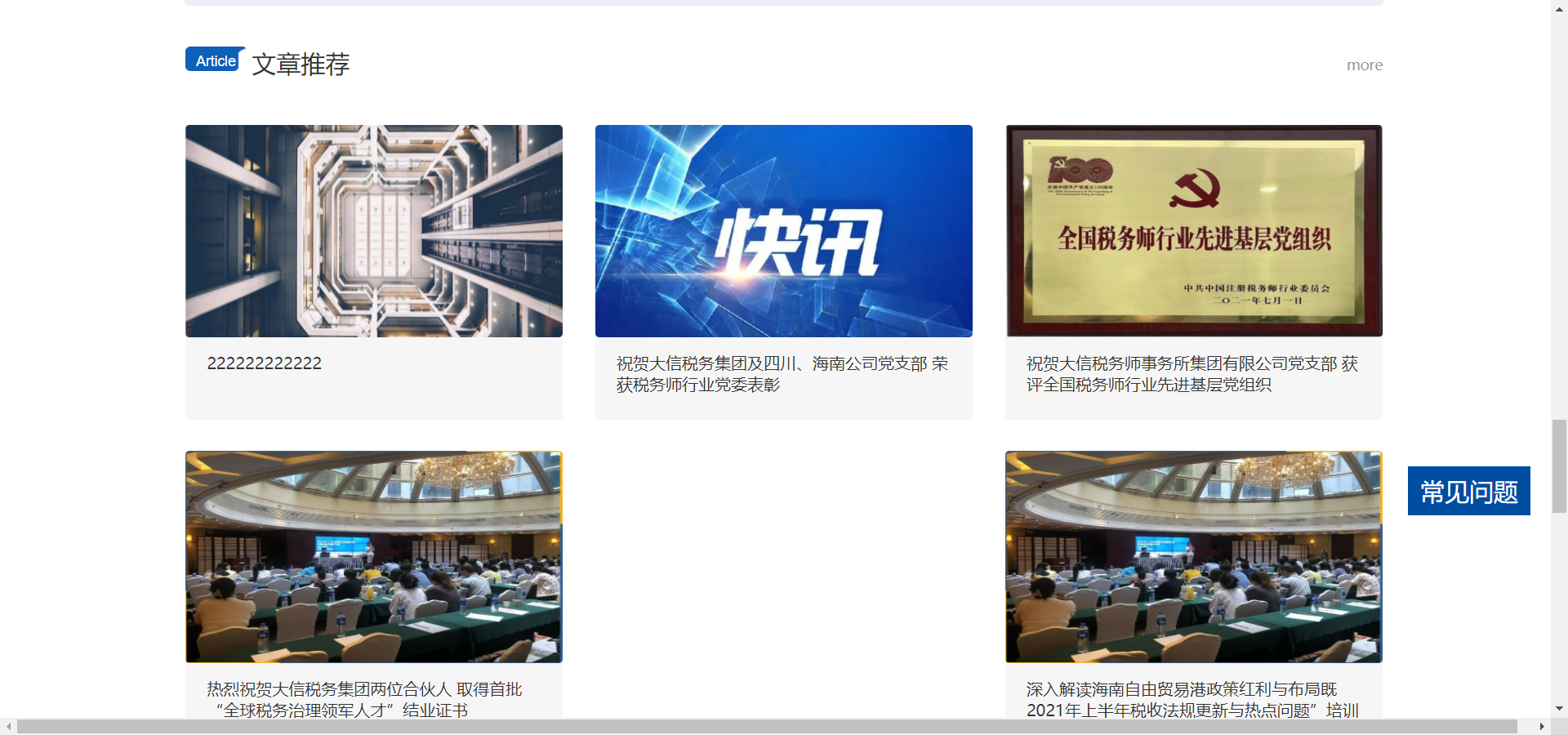Click the horizontal scrollbar right arrow
The height and width of the screenshot is (735, 1568).
(x=1542, y=727)
